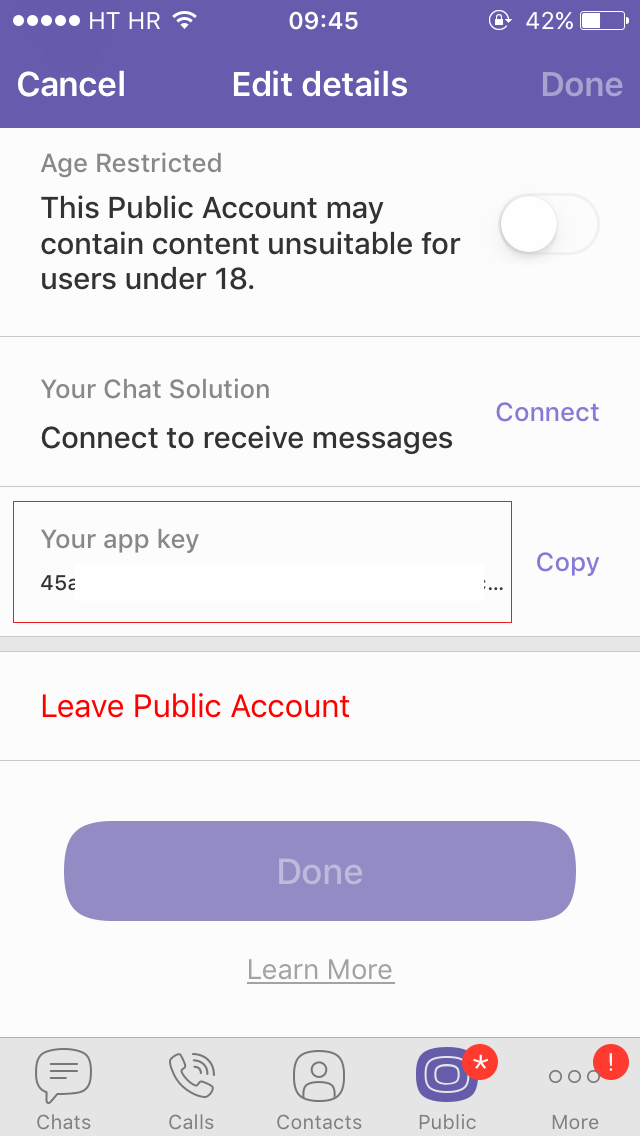Switch to the Chats tab
This screenshot has width=640, height=1136.
[x=64, y=1088]
